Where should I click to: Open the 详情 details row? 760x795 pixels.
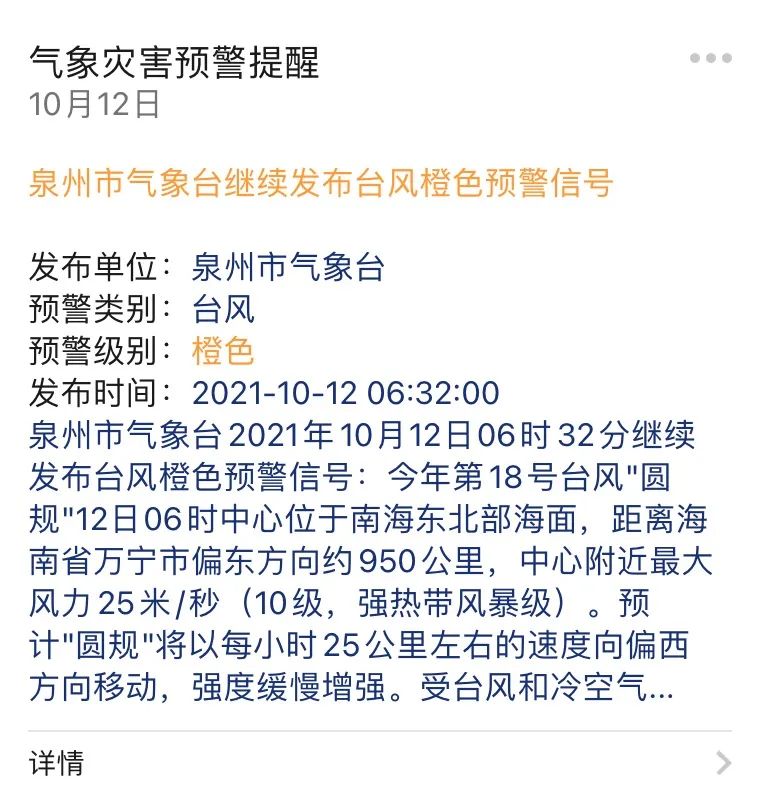380,764
